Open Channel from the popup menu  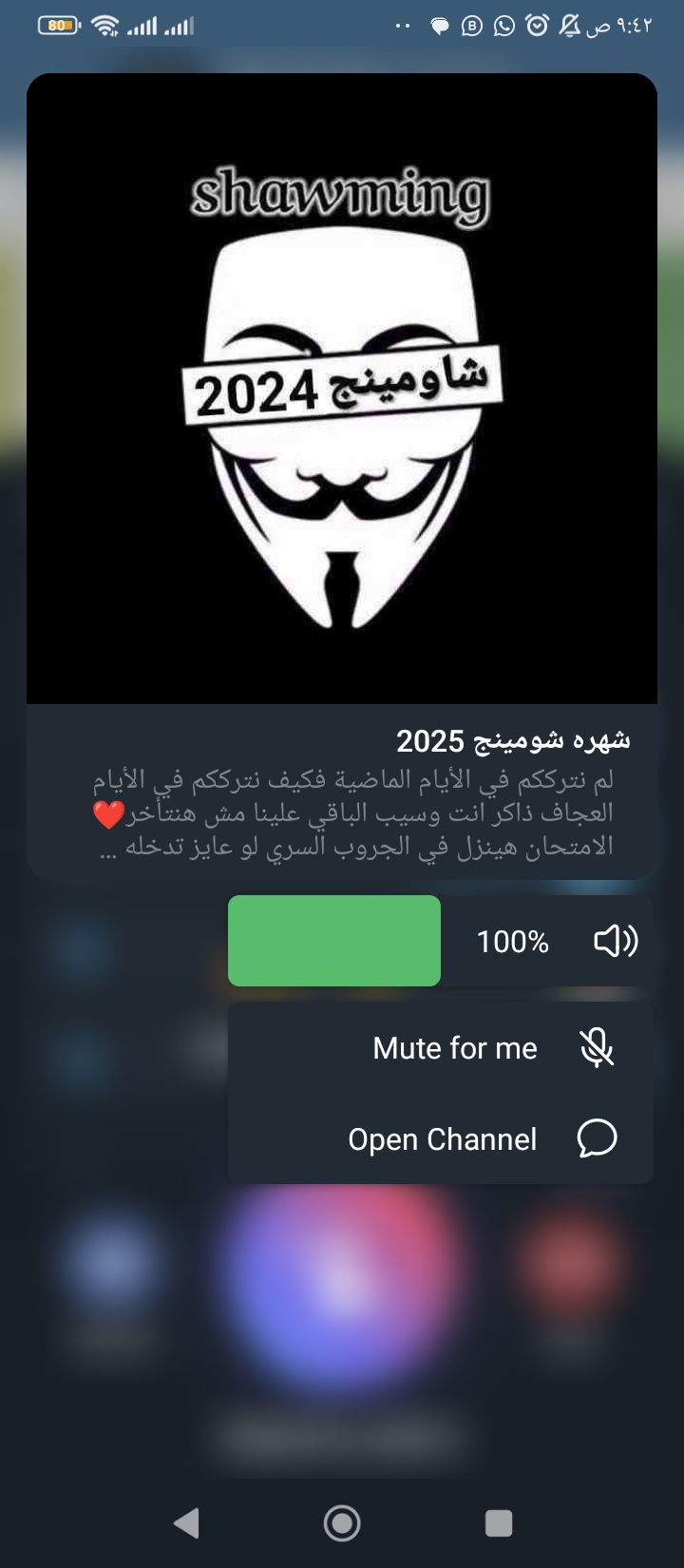click(443, 1138)
